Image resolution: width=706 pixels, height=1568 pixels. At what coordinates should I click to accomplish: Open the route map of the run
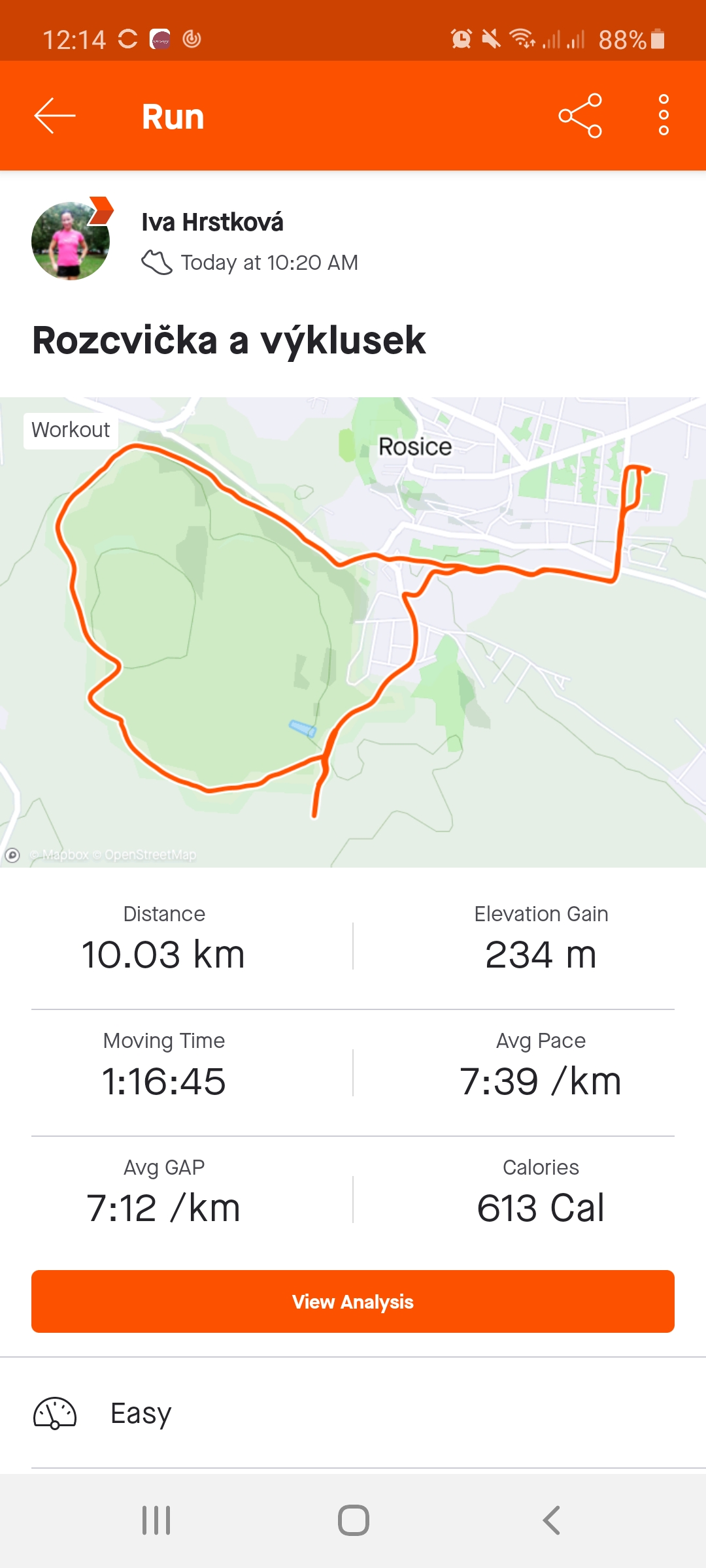click(353, 632)
